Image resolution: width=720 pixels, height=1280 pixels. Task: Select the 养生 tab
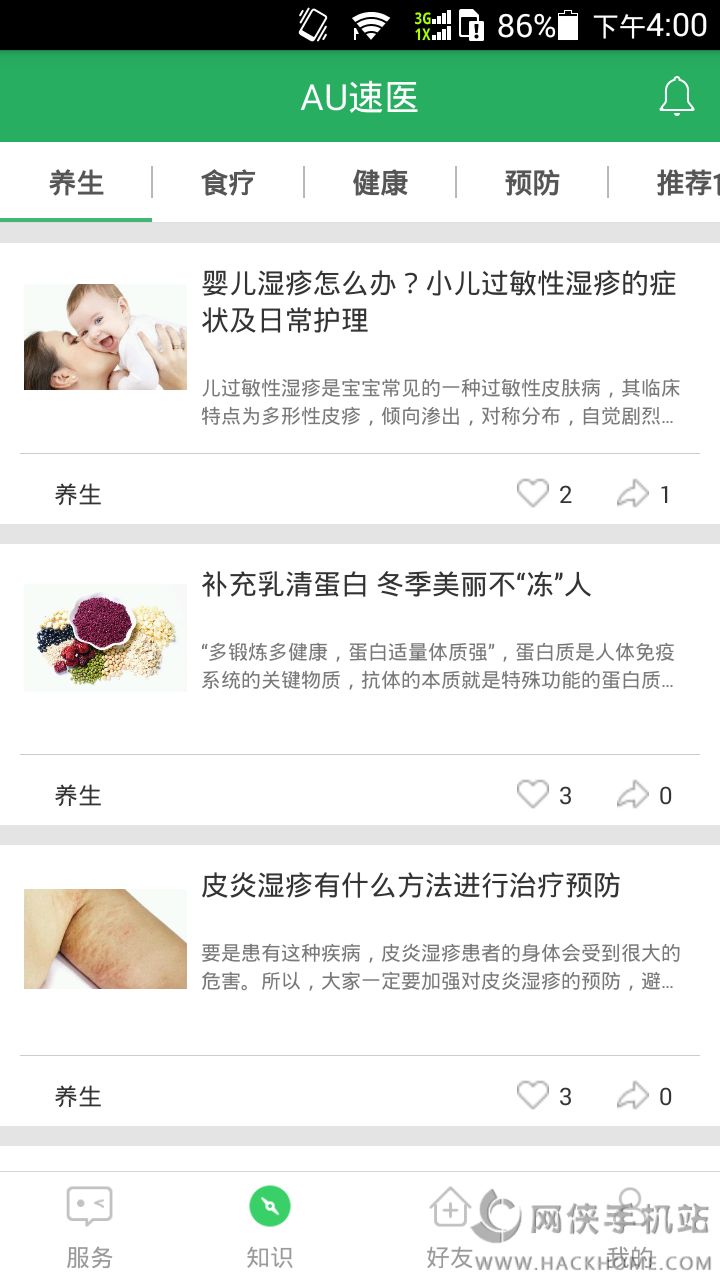(77, 183)
